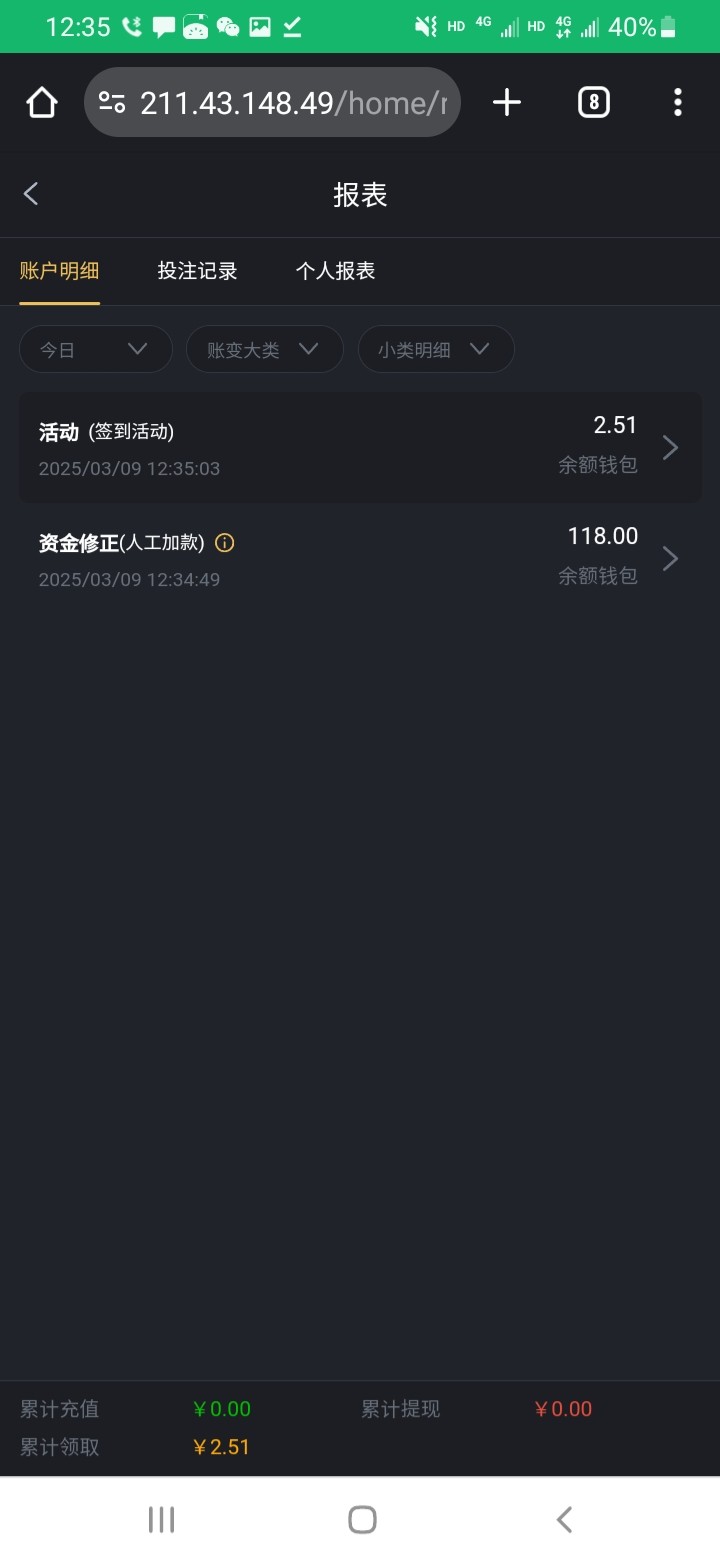Image resolution: width=720 pixels, height=1560 pixels.
Task: Go to the system home screen
Action: point(361,1519)
